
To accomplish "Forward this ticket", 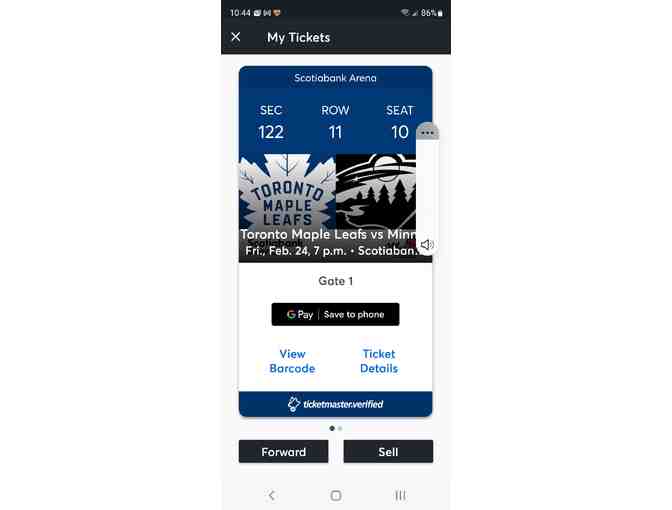I will click(284, 452).
